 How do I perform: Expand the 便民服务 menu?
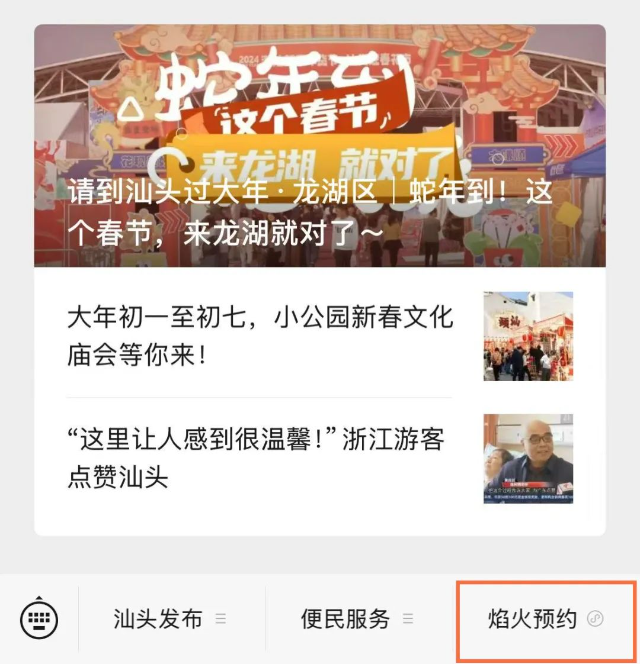pos(357,619)
